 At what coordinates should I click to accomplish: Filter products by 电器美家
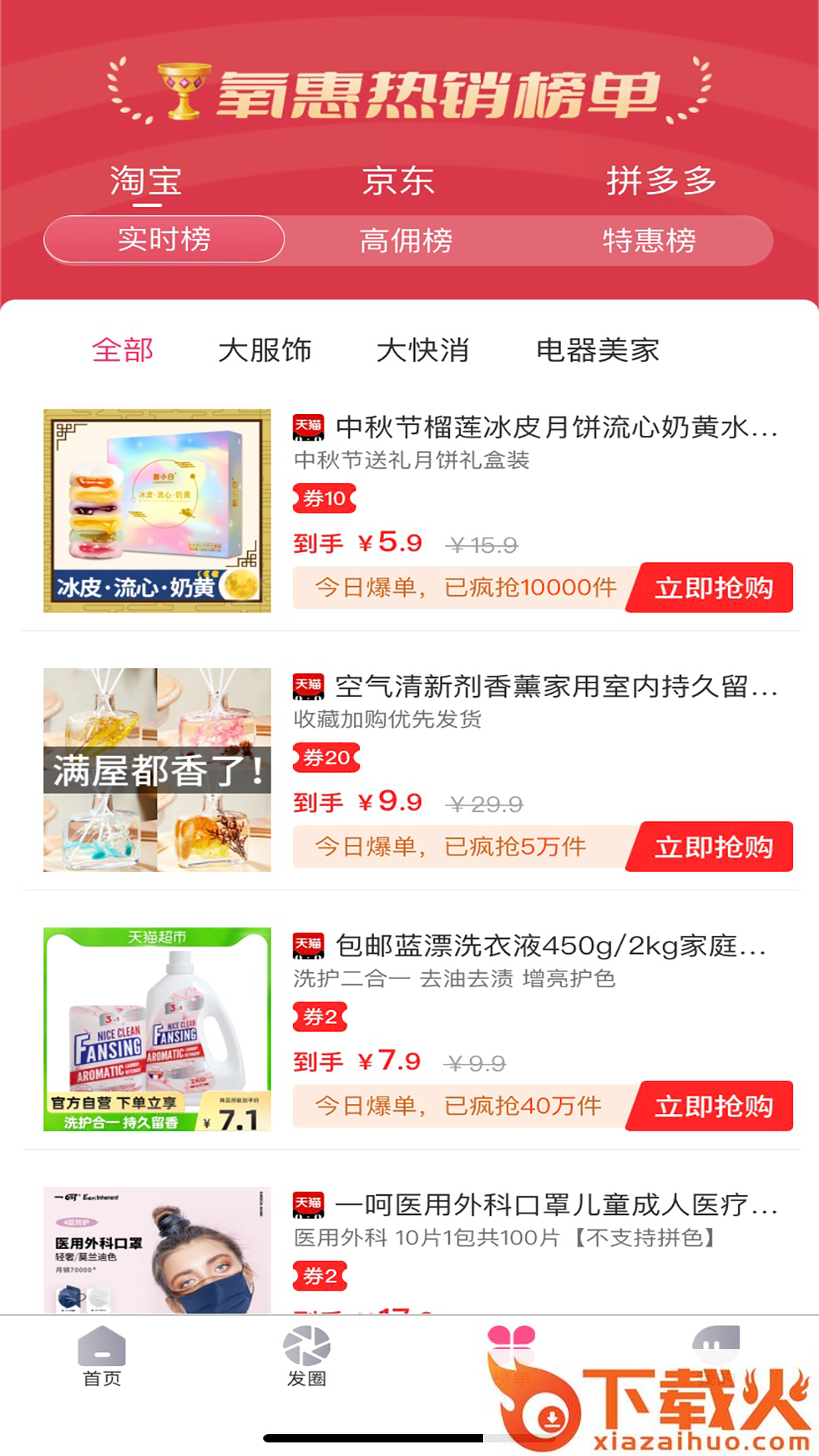598,350
